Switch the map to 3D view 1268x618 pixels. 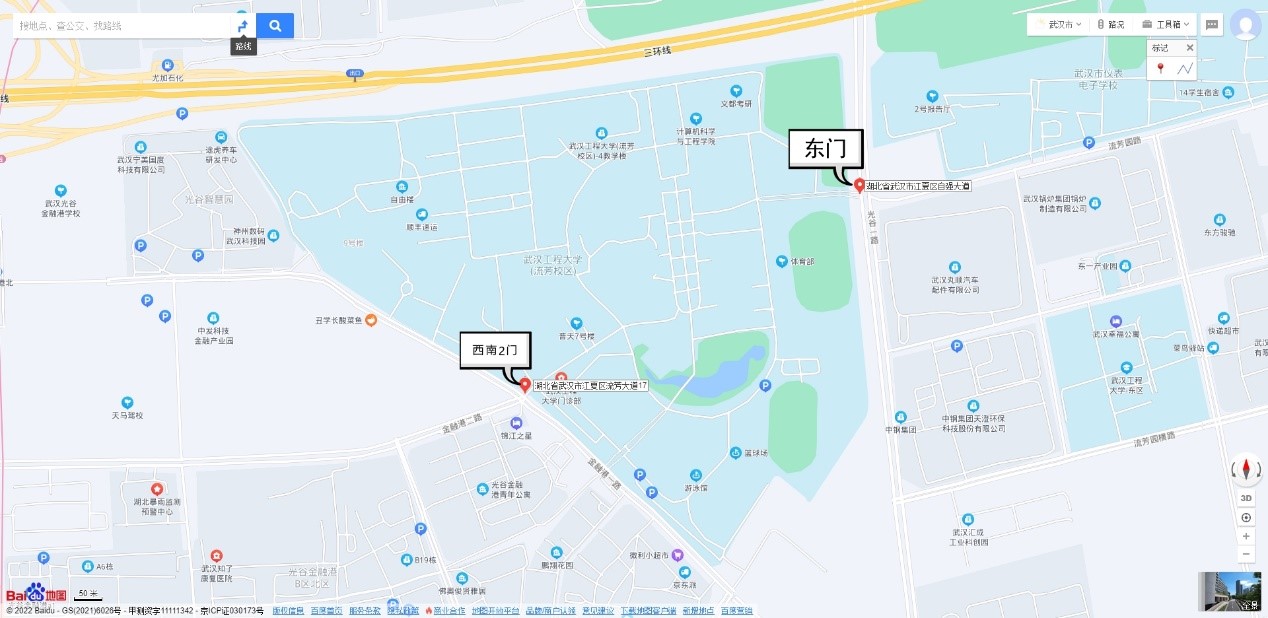(1246, 497)
